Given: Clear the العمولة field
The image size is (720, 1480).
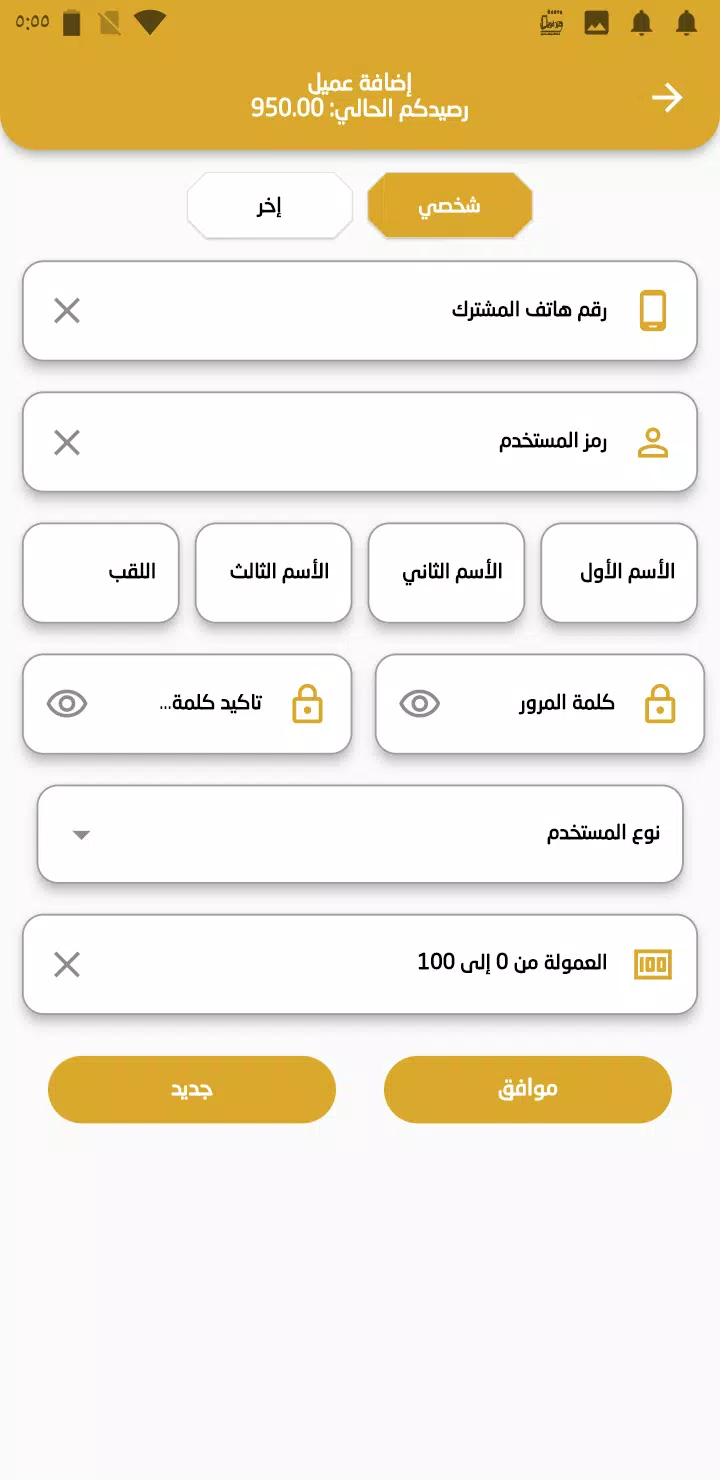Looking at the screenshot, I should 67,964.
